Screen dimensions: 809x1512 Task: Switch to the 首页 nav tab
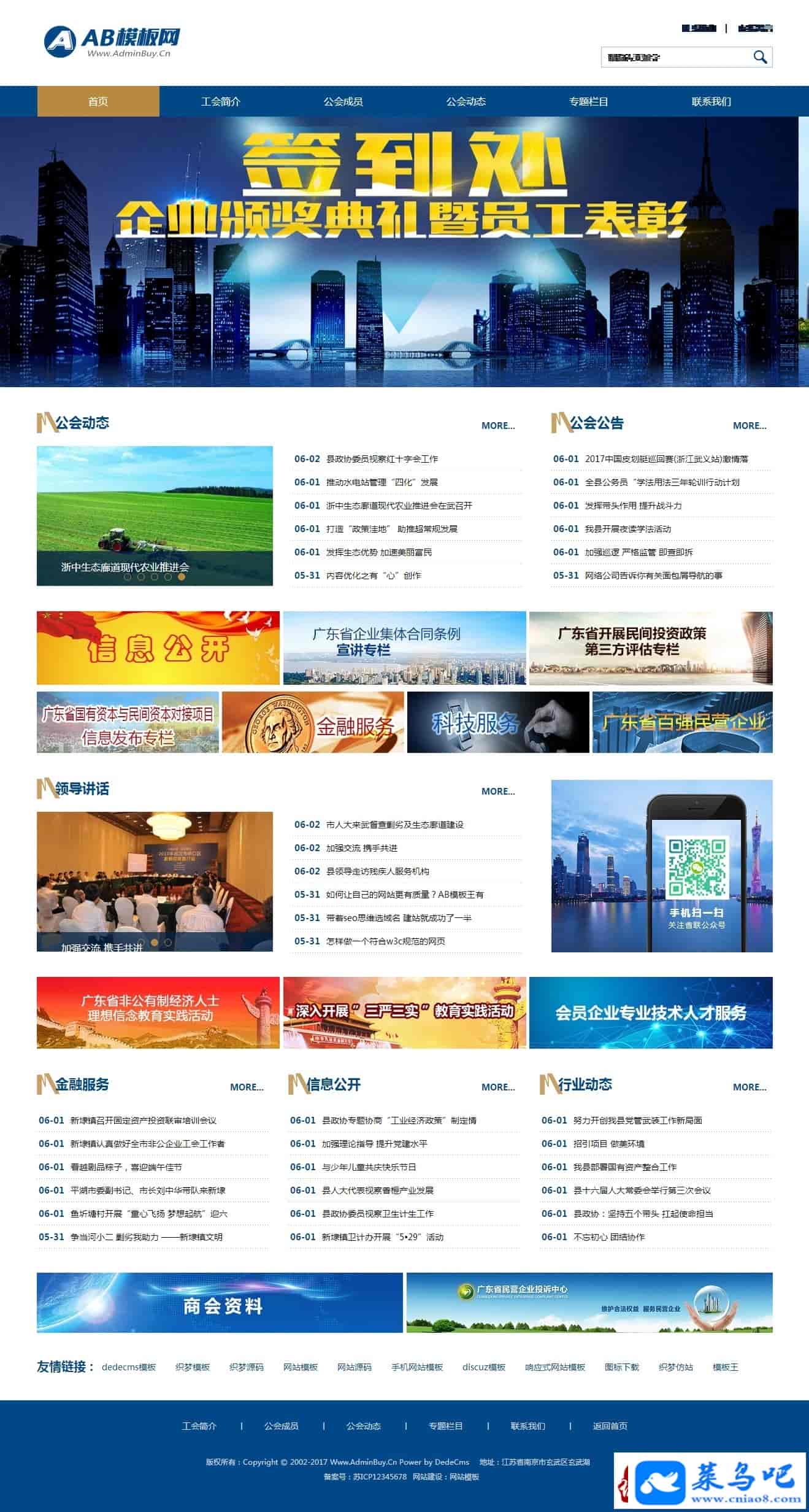[98, 101]
